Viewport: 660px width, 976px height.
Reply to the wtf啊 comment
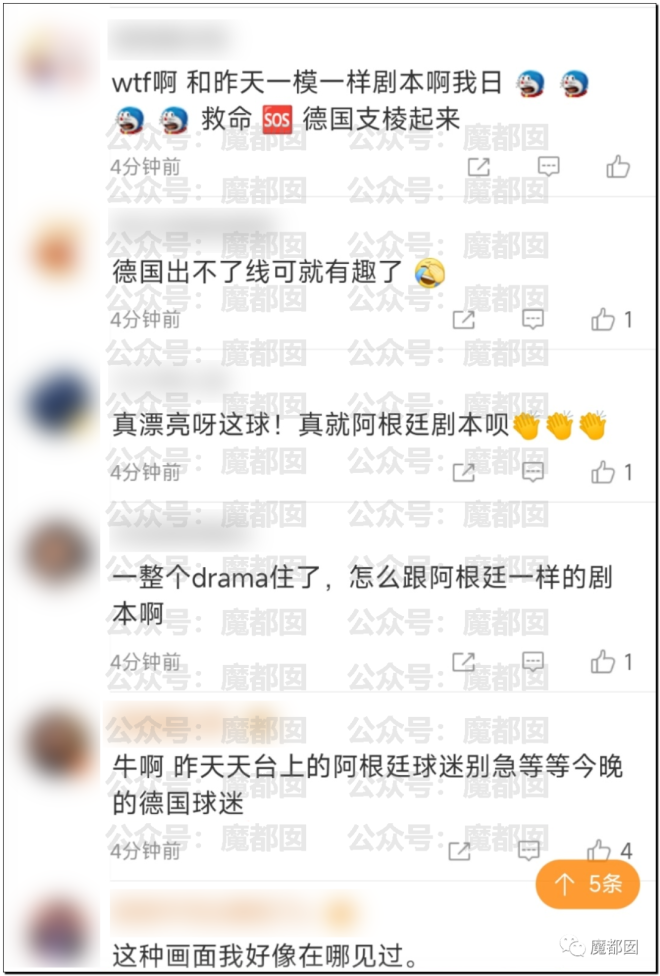[x=548, y=167]
